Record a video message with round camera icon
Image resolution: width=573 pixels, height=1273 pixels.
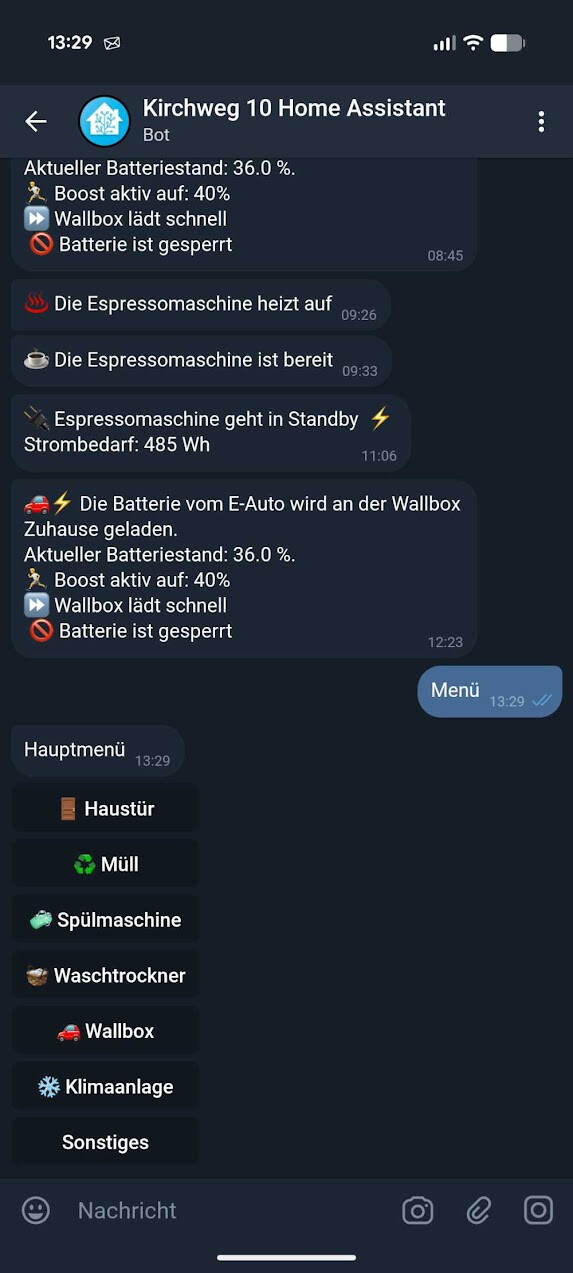coord(538,1210)
